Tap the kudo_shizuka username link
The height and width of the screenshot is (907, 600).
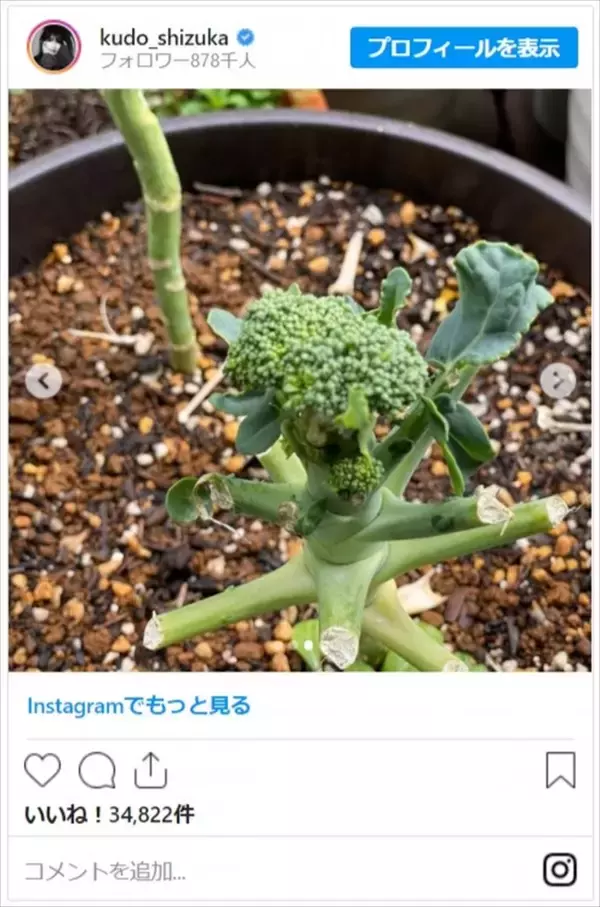coord(163,37)
